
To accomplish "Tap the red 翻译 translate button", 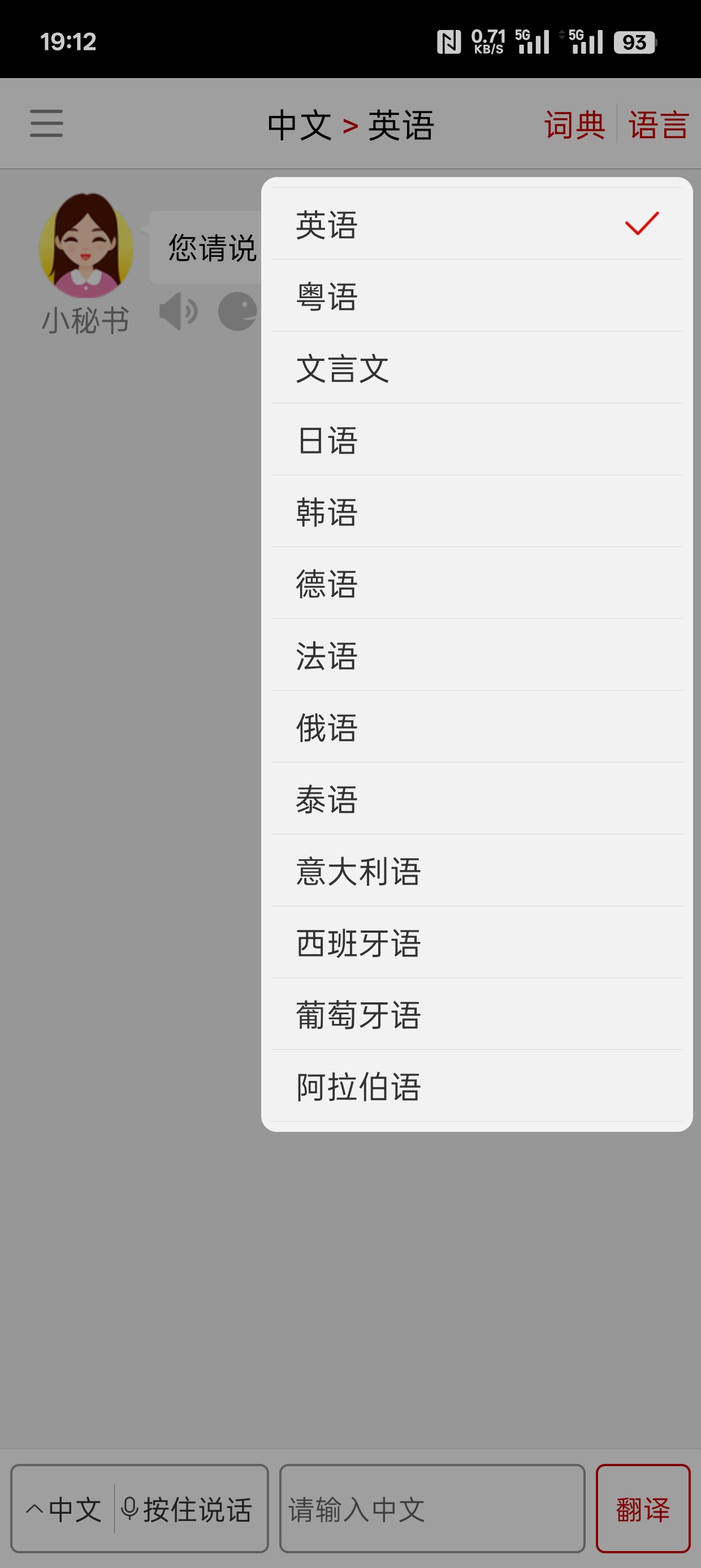I will pos(643,1509).
